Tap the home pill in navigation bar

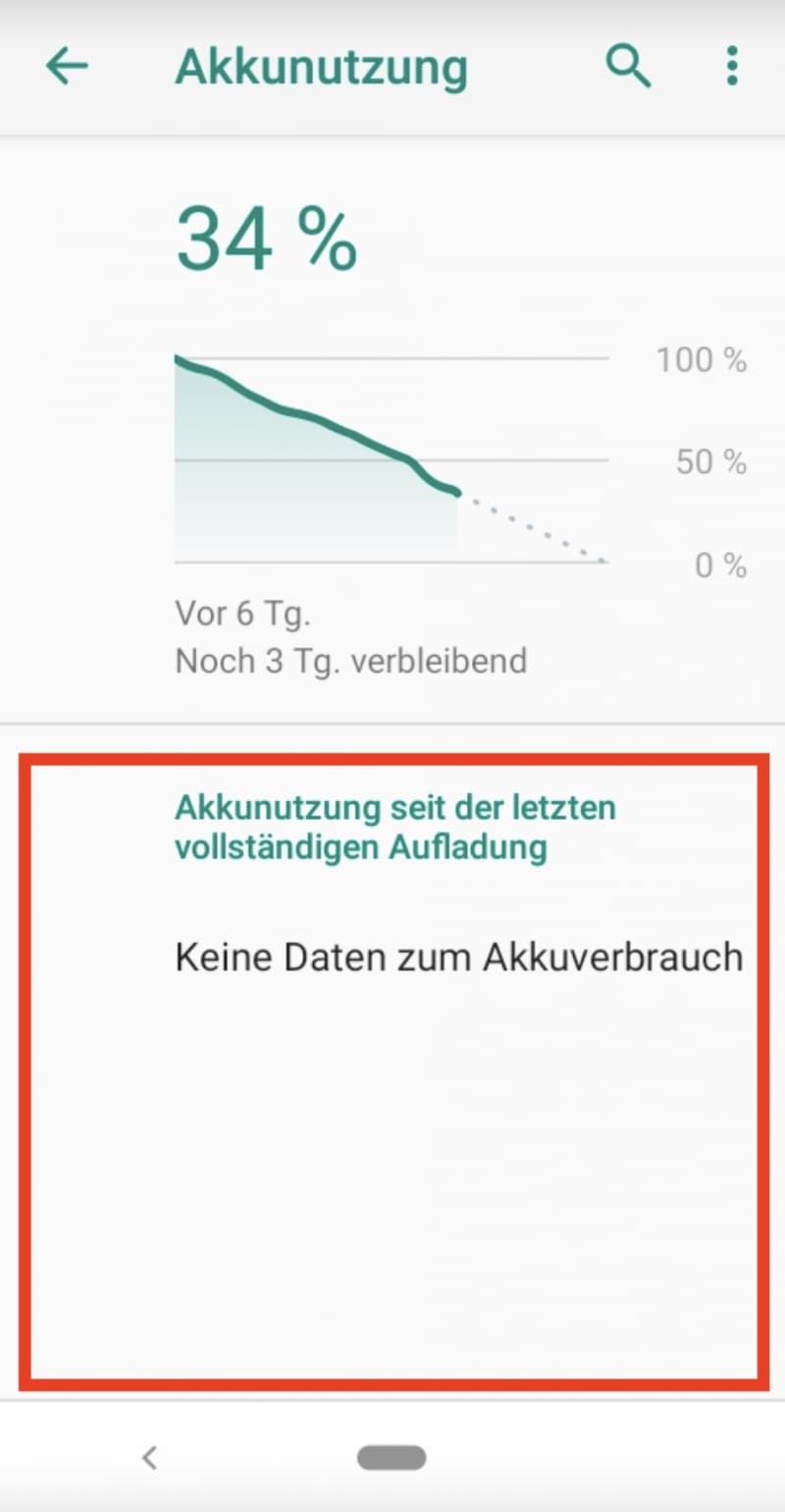(392, 1458)
